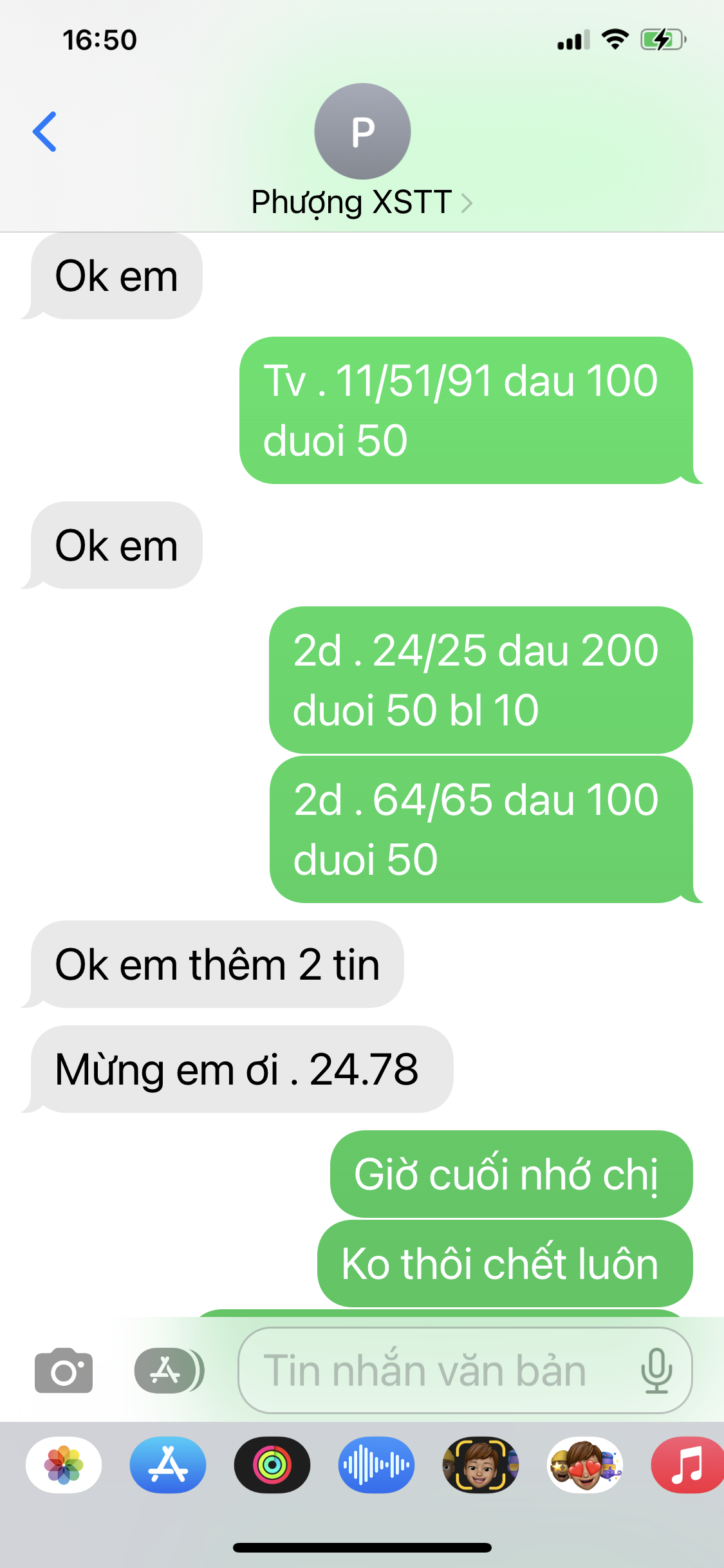
Task: Open the App Store iMessage app
Action: tap(168, 1465)
